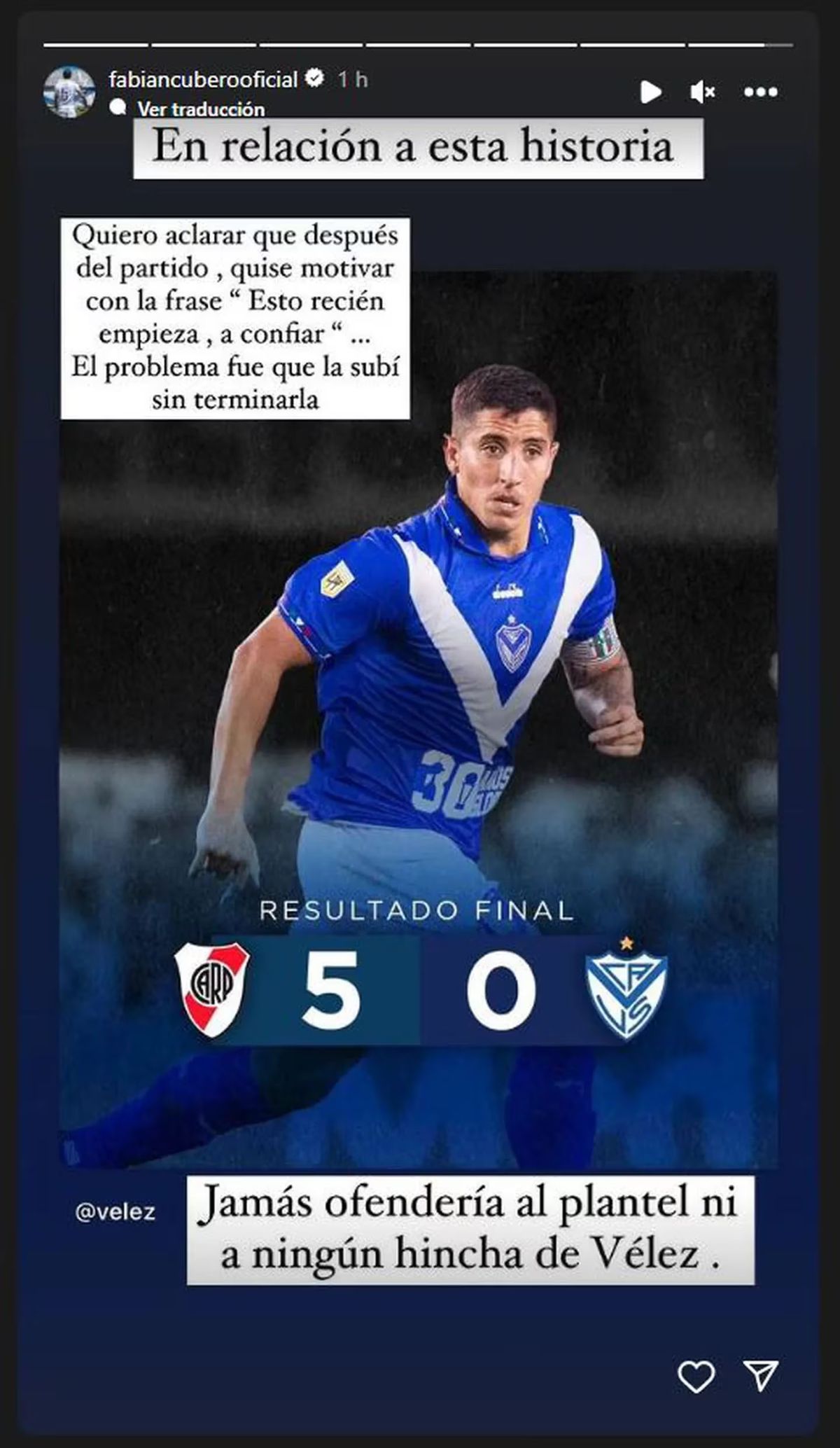Resume story playback with the play button

(x=650, y=92)
